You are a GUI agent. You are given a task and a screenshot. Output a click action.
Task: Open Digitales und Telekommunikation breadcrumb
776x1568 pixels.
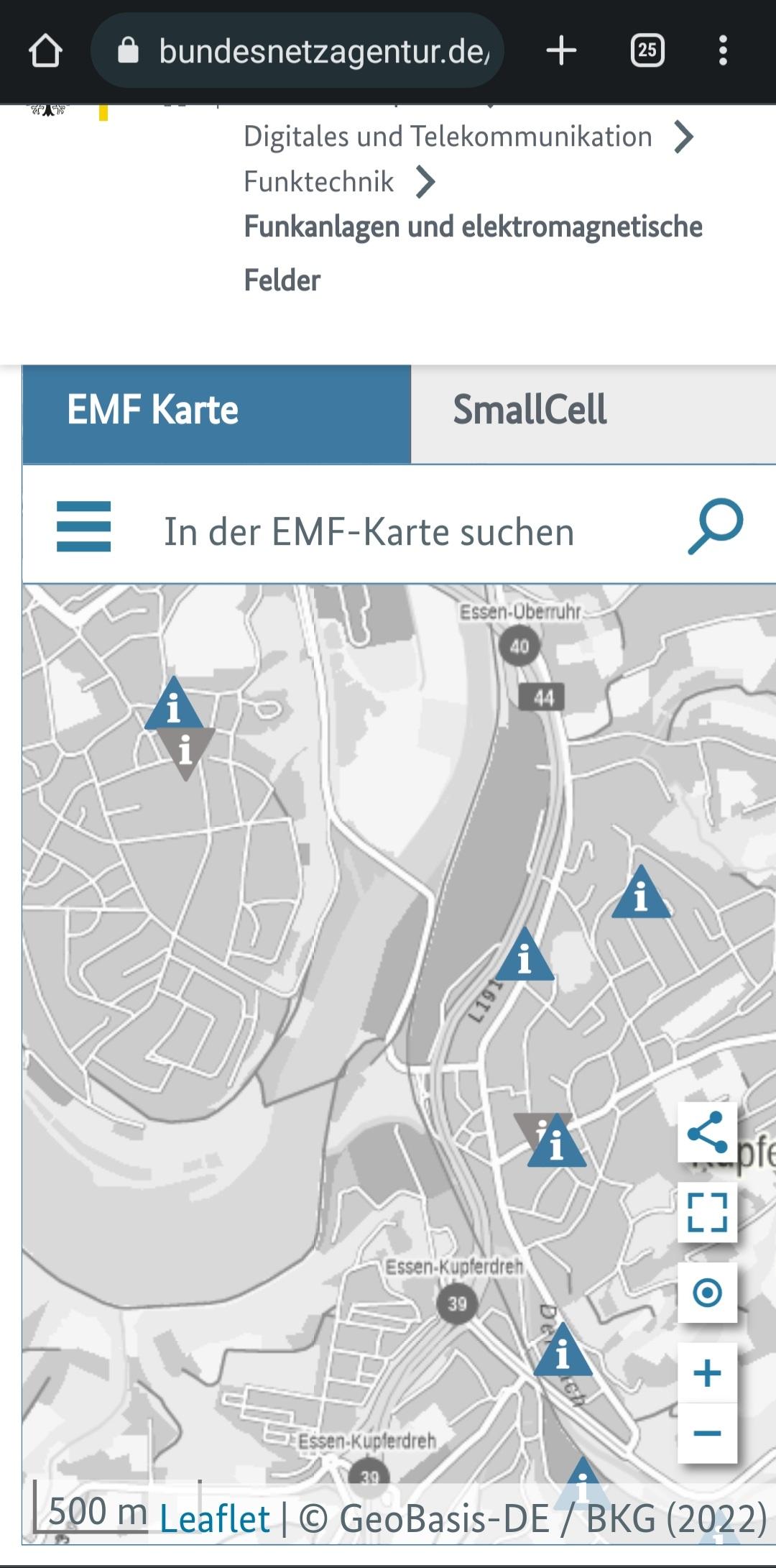click(x=448, y=137)
